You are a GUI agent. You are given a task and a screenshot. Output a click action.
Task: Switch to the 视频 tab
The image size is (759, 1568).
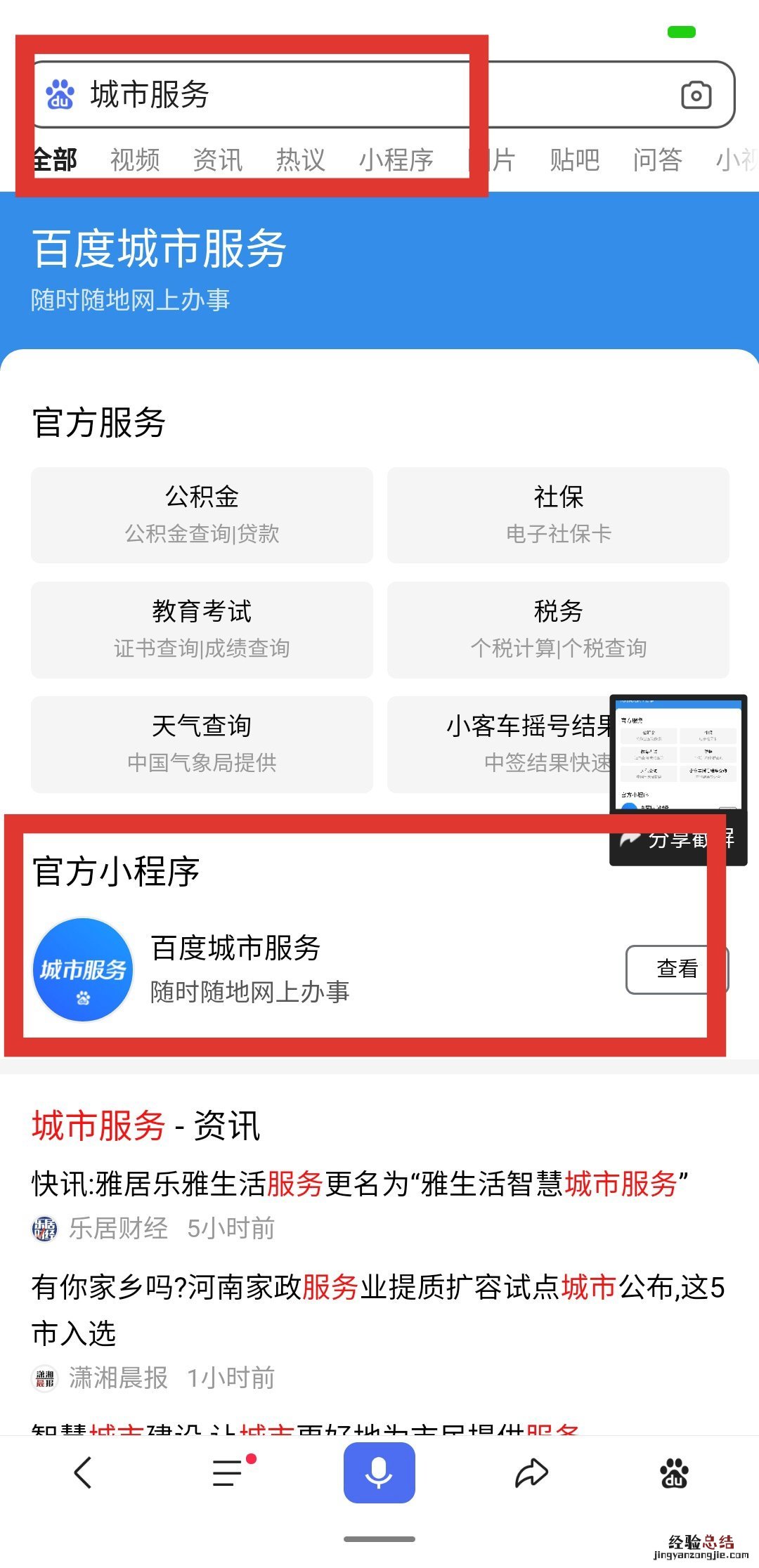point(136,160)
